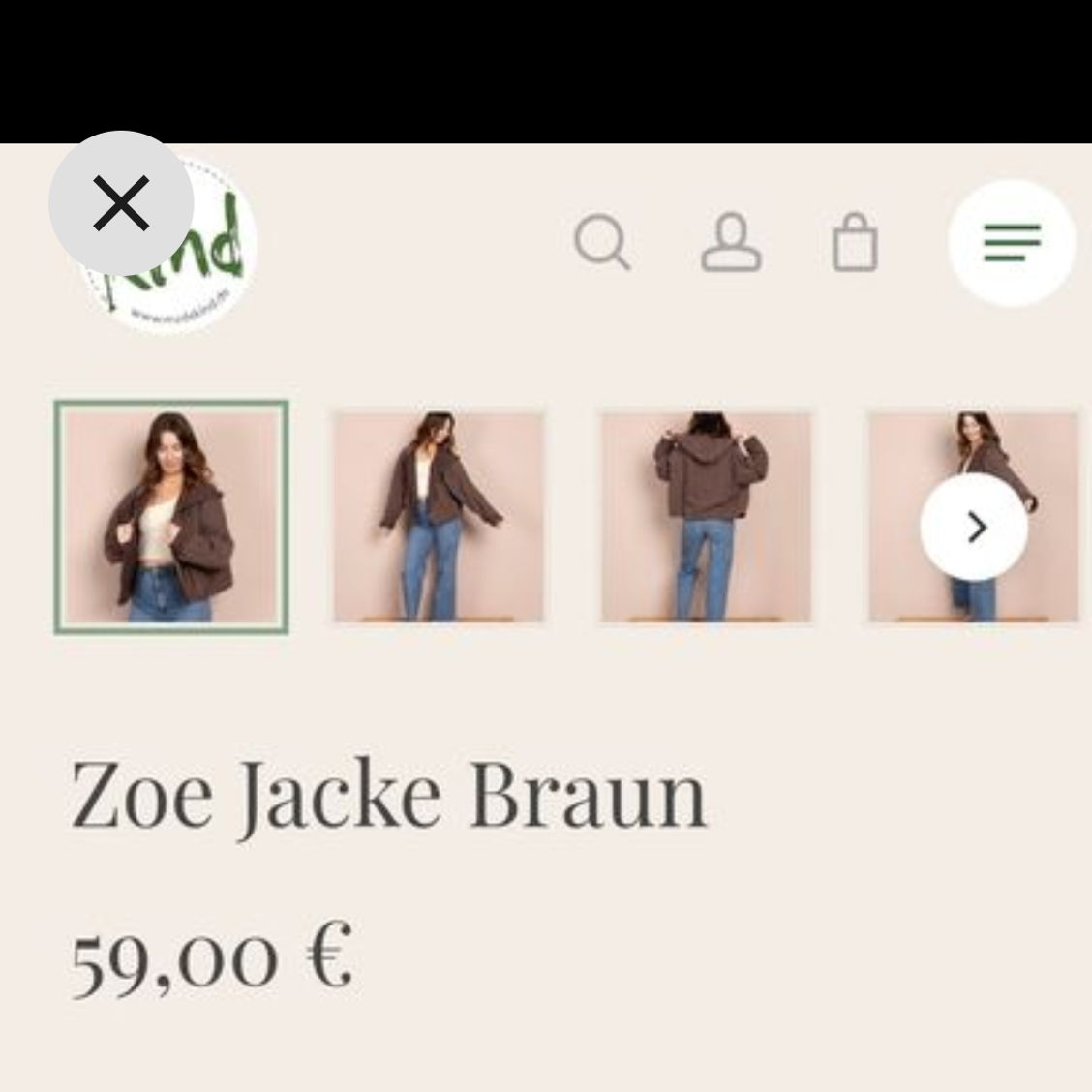The height and width of the screenshot is (1092, 1092).
Task: Close the screenshot viewer
Action: coord(121,203)
